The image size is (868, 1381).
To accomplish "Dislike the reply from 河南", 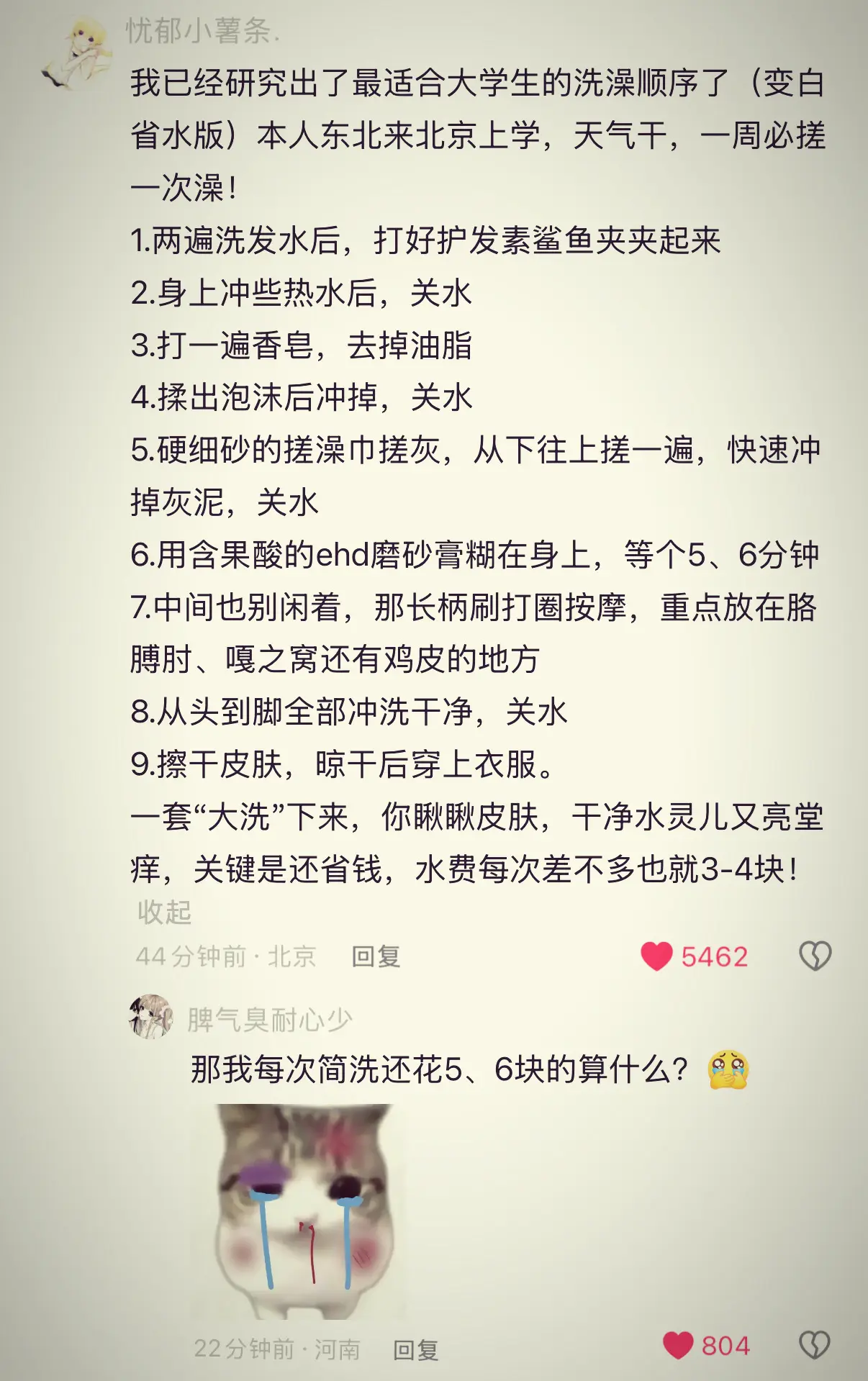I will coord(815,1344).
